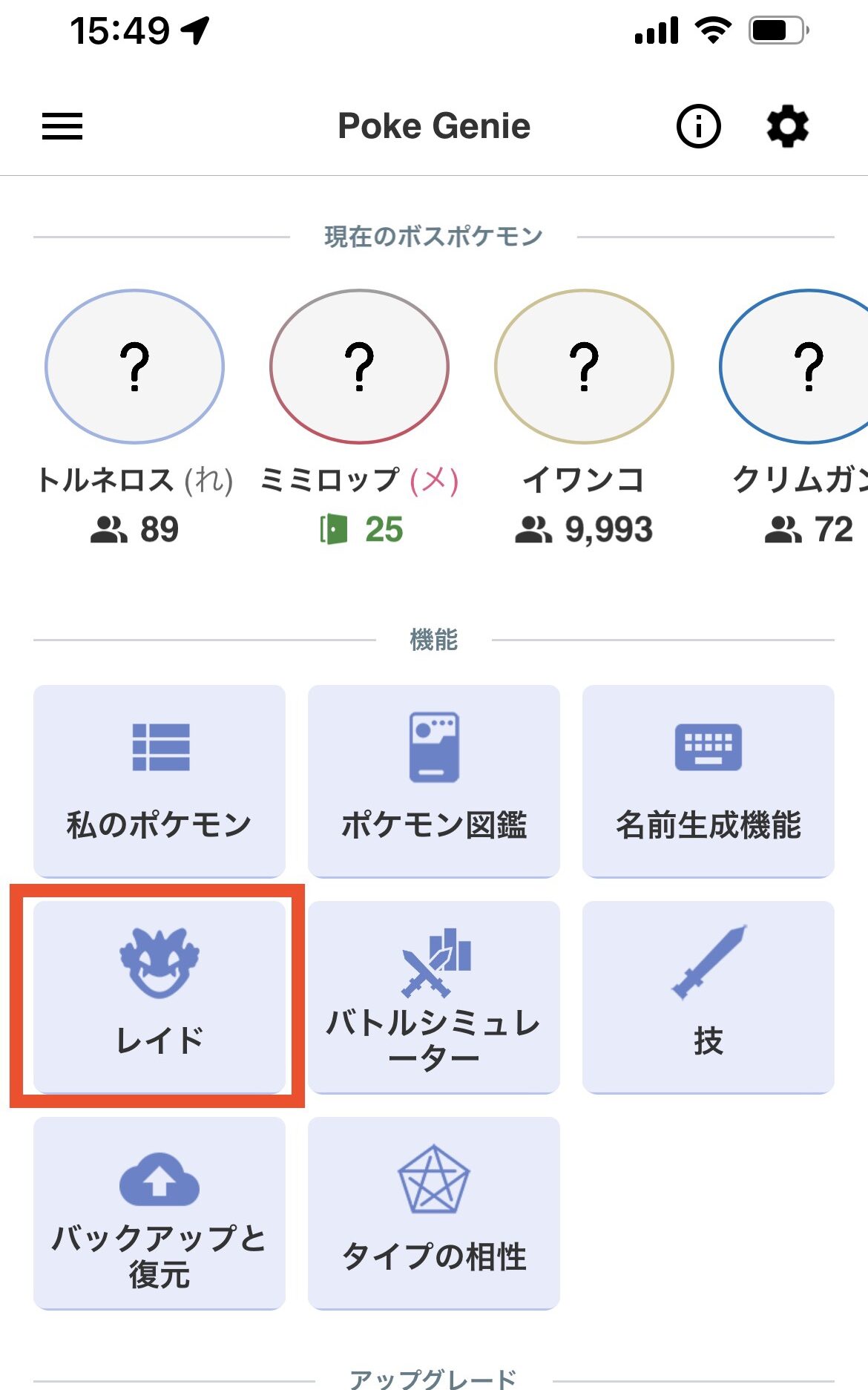Open 名前生成機能
868x1390 pixels.
click(x=708, y=781)
